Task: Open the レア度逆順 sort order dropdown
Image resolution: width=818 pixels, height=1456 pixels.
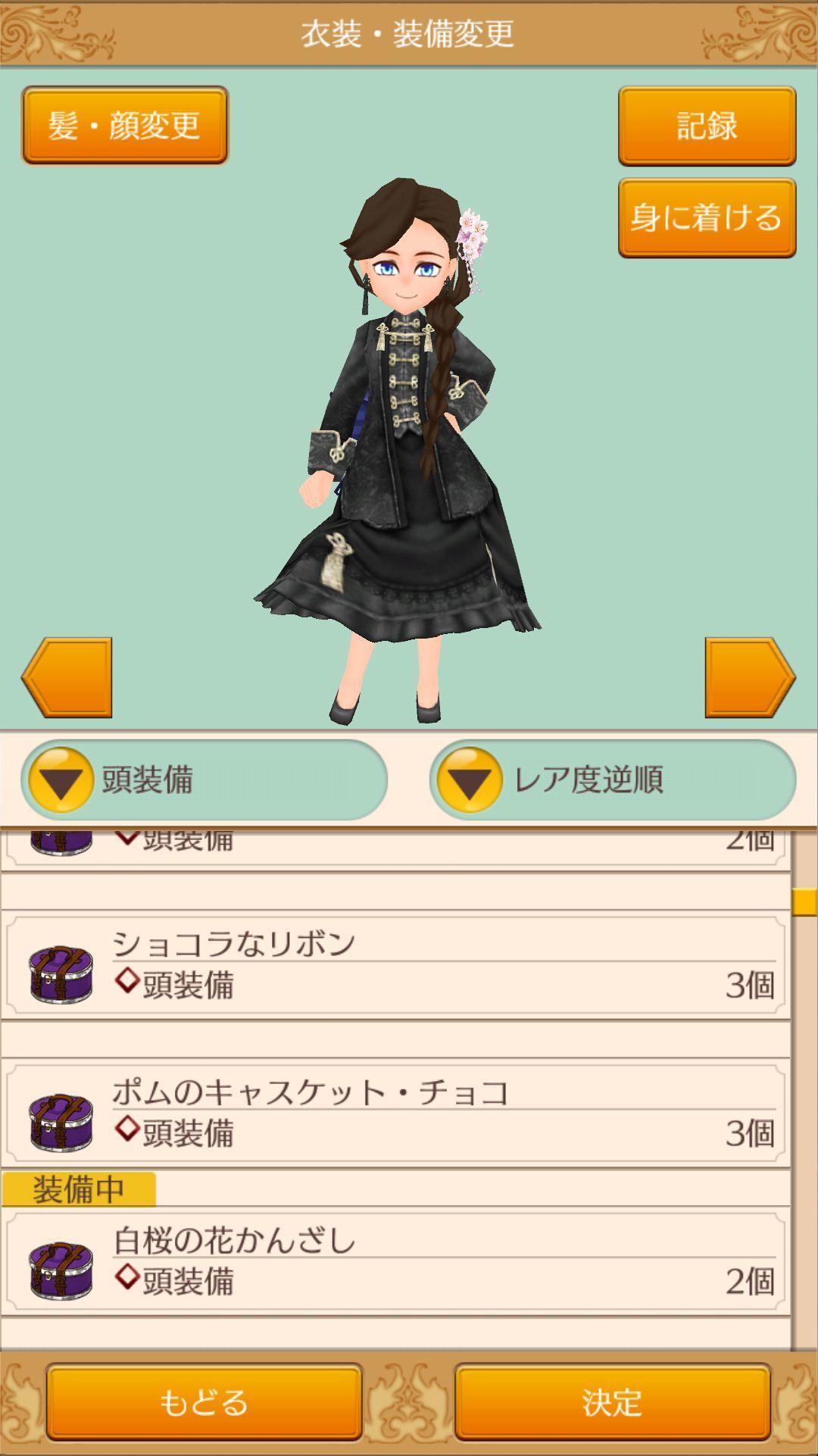Action: (613, 780)
